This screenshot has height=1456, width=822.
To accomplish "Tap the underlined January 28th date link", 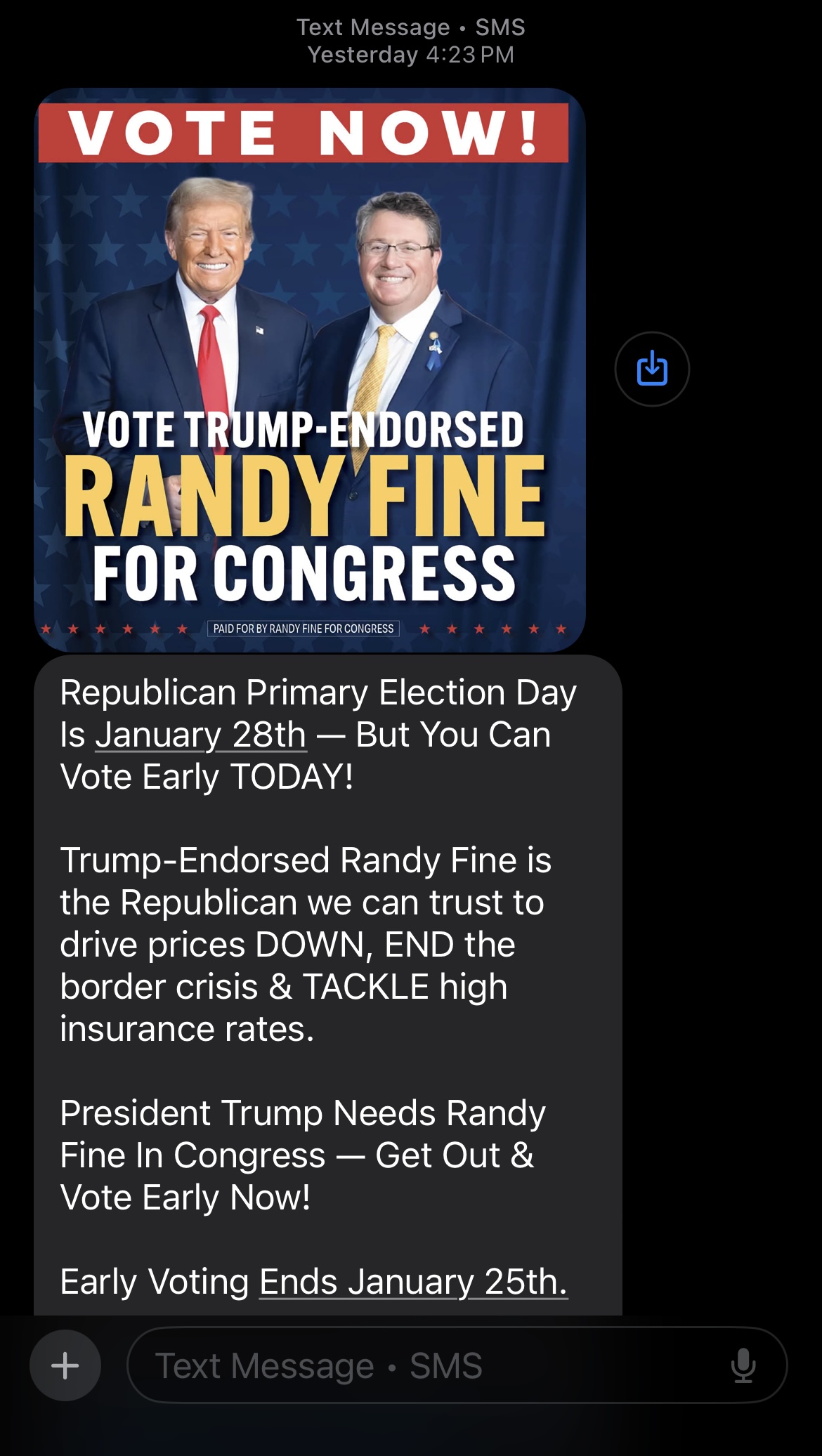I will point(201,735).
